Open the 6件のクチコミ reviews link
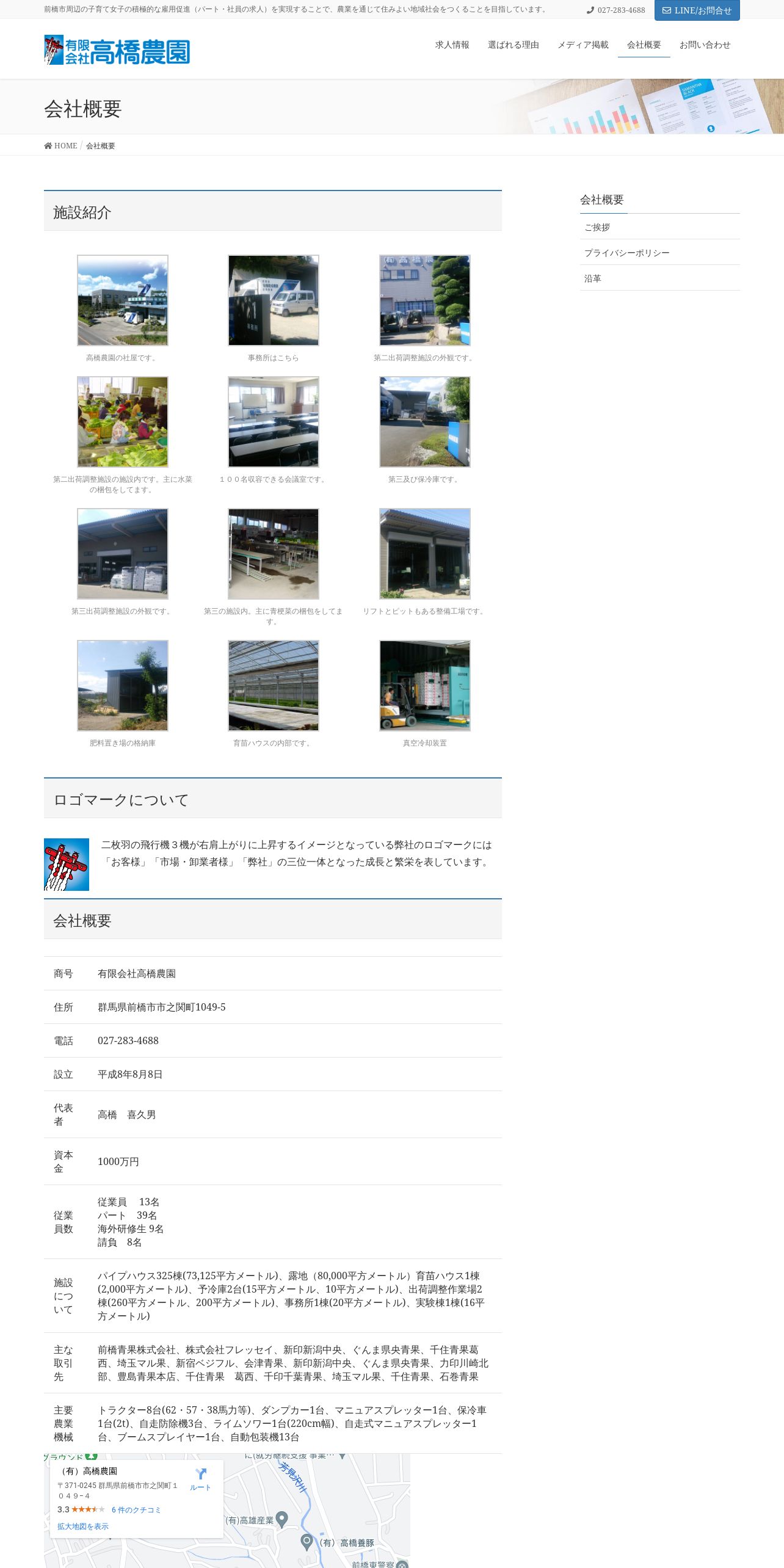Screen dimensions: 784x1568 pyautogui.click(x=136, y=1510)
